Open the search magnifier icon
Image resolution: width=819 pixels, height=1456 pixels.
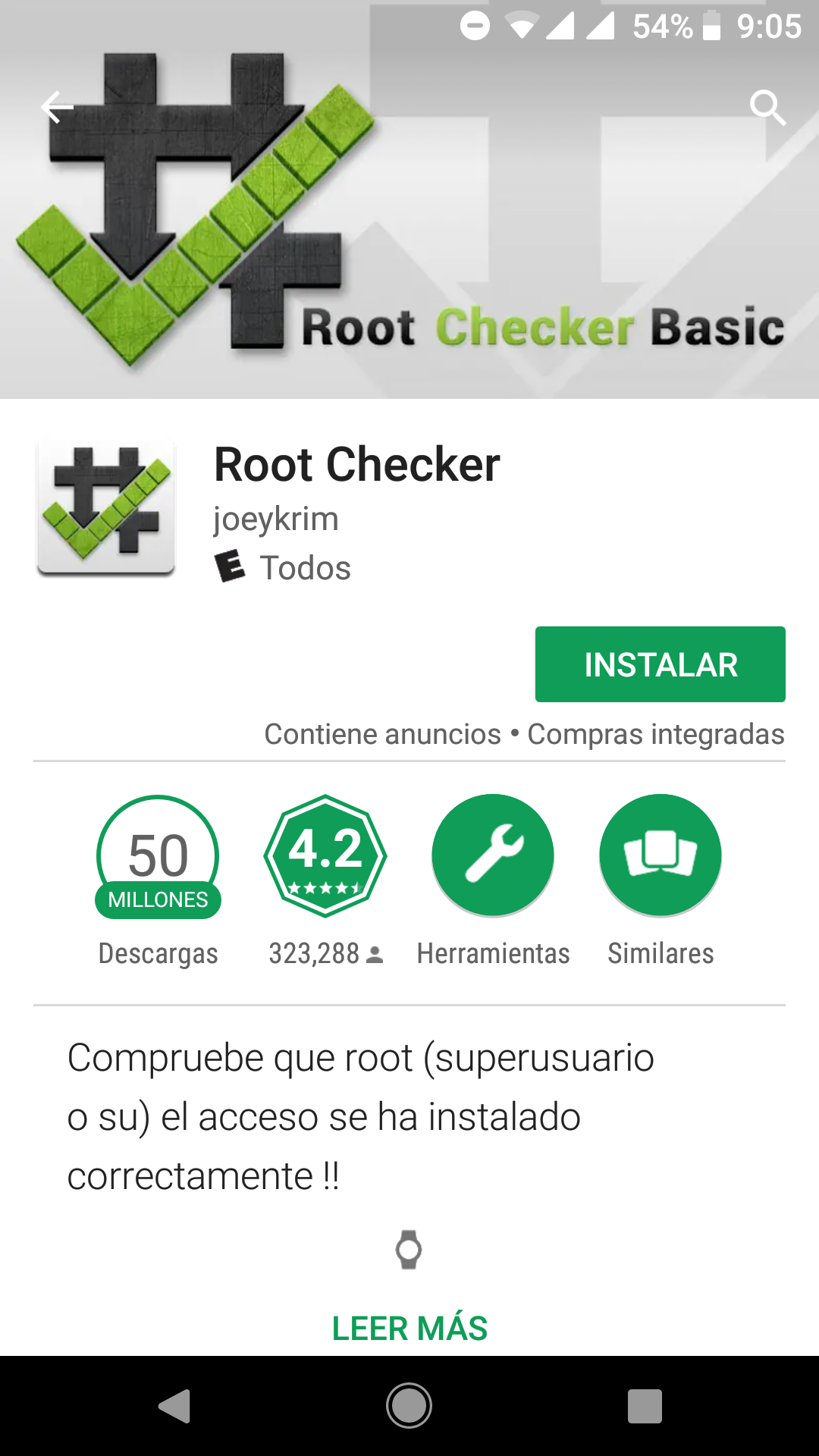767,107
